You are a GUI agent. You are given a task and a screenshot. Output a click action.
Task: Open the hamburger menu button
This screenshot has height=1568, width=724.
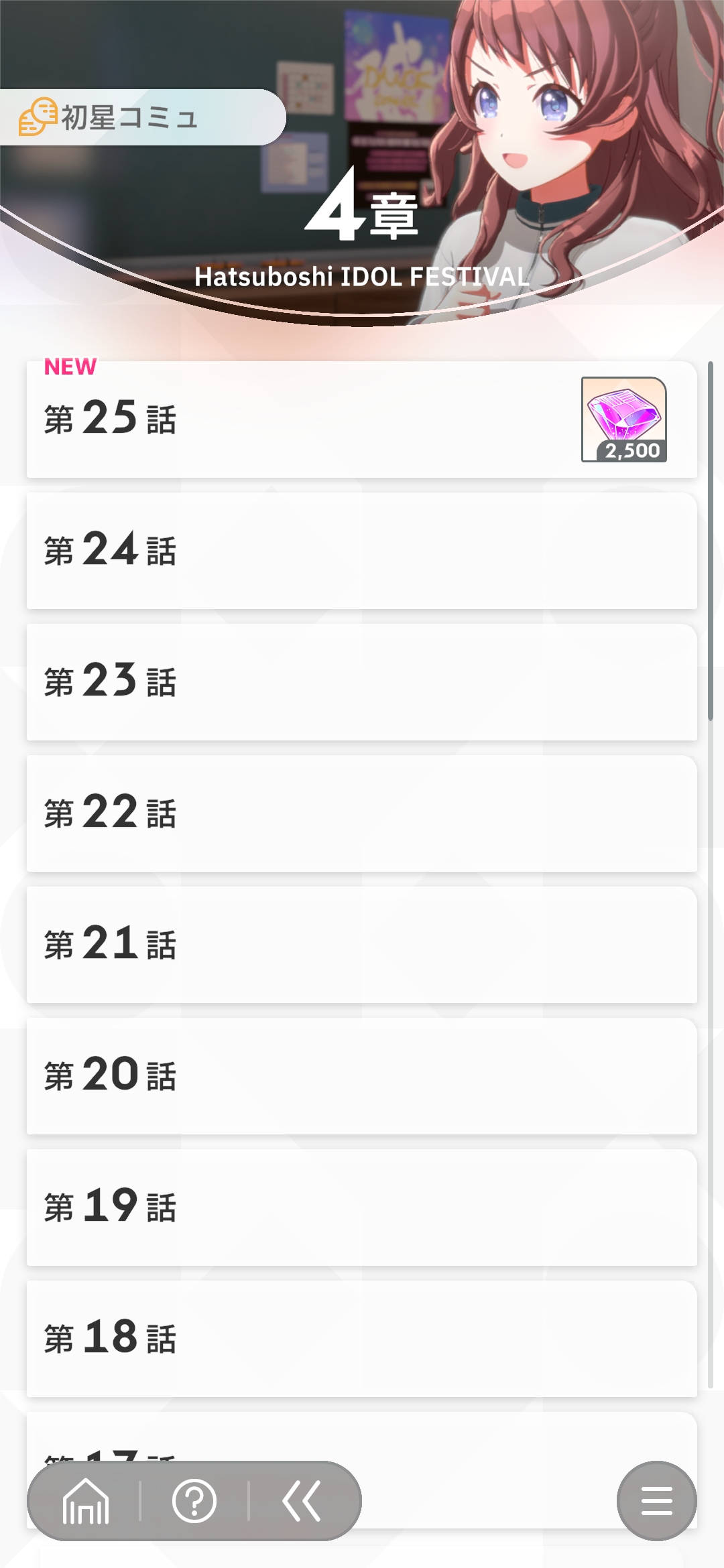[x=656, y=1501]
